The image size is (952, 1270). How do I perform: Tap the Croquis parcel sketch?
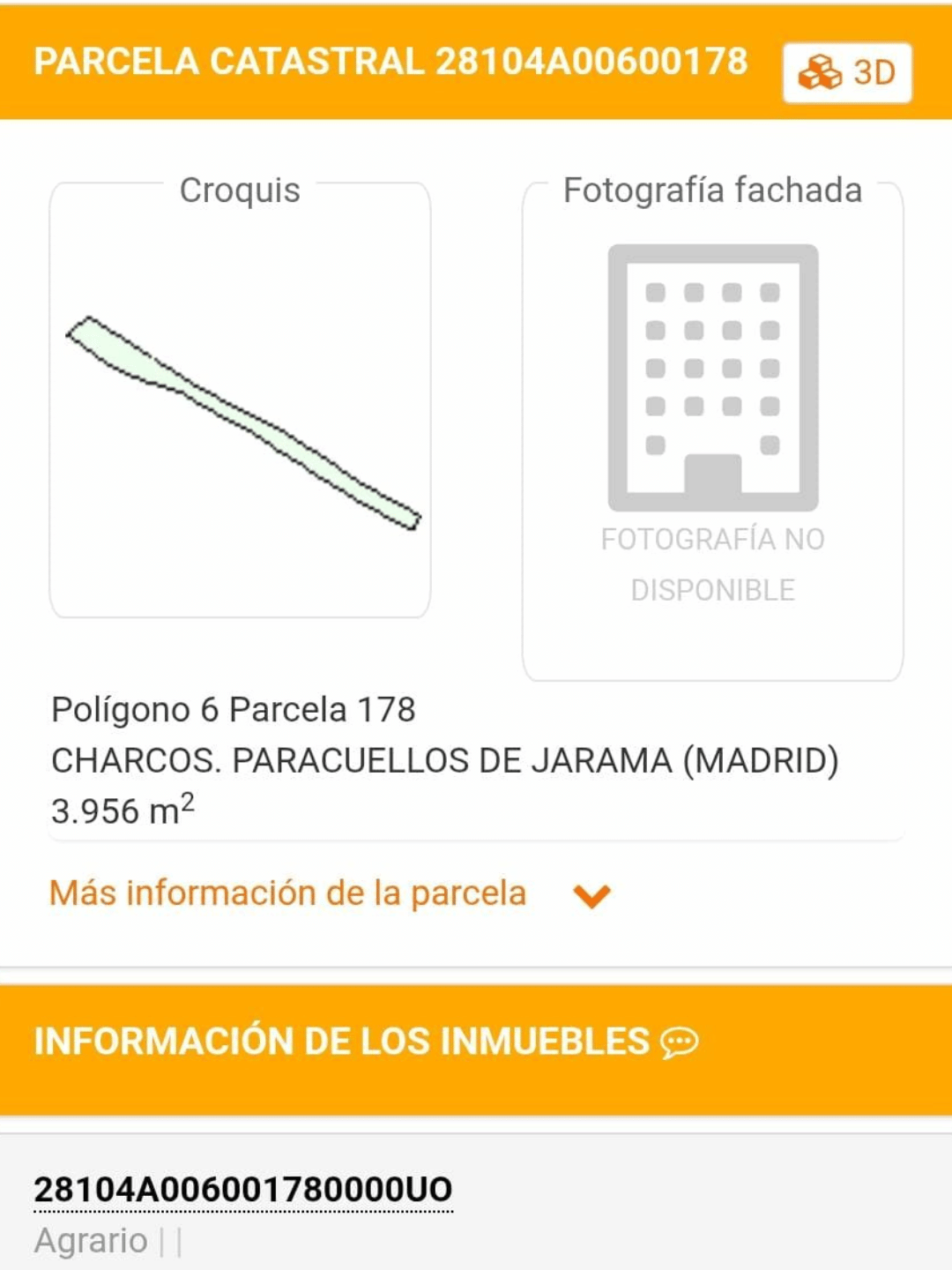click(242, 422)
